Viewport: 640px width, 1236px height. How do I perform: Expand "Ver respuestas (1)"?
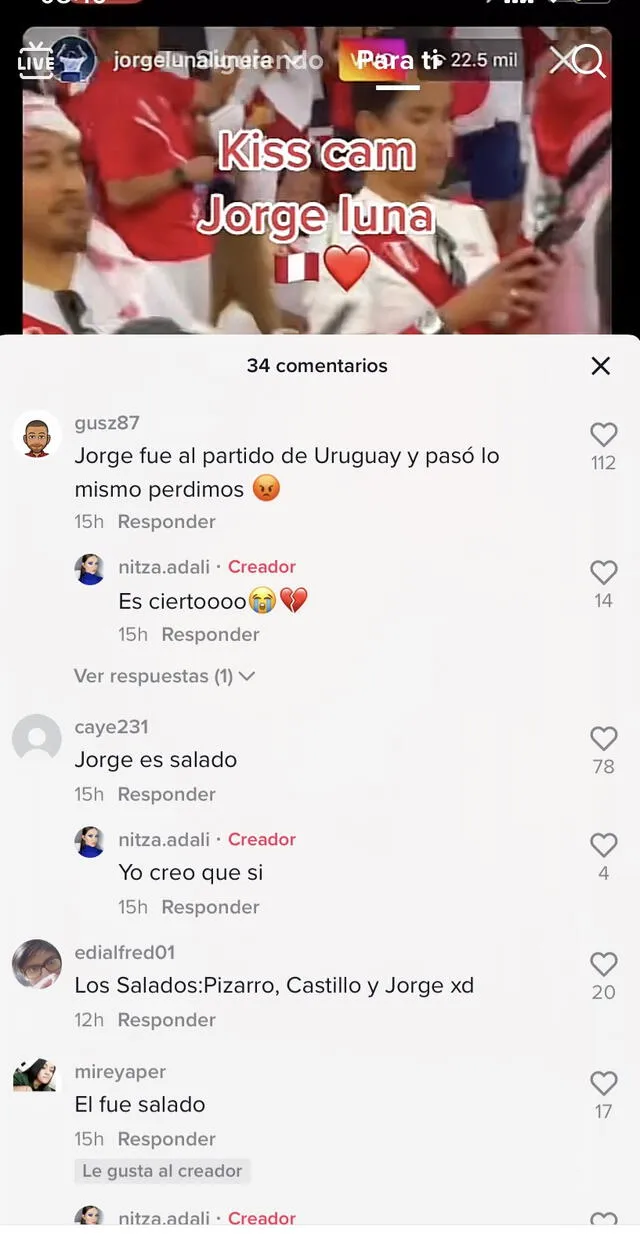pos(164,677)
